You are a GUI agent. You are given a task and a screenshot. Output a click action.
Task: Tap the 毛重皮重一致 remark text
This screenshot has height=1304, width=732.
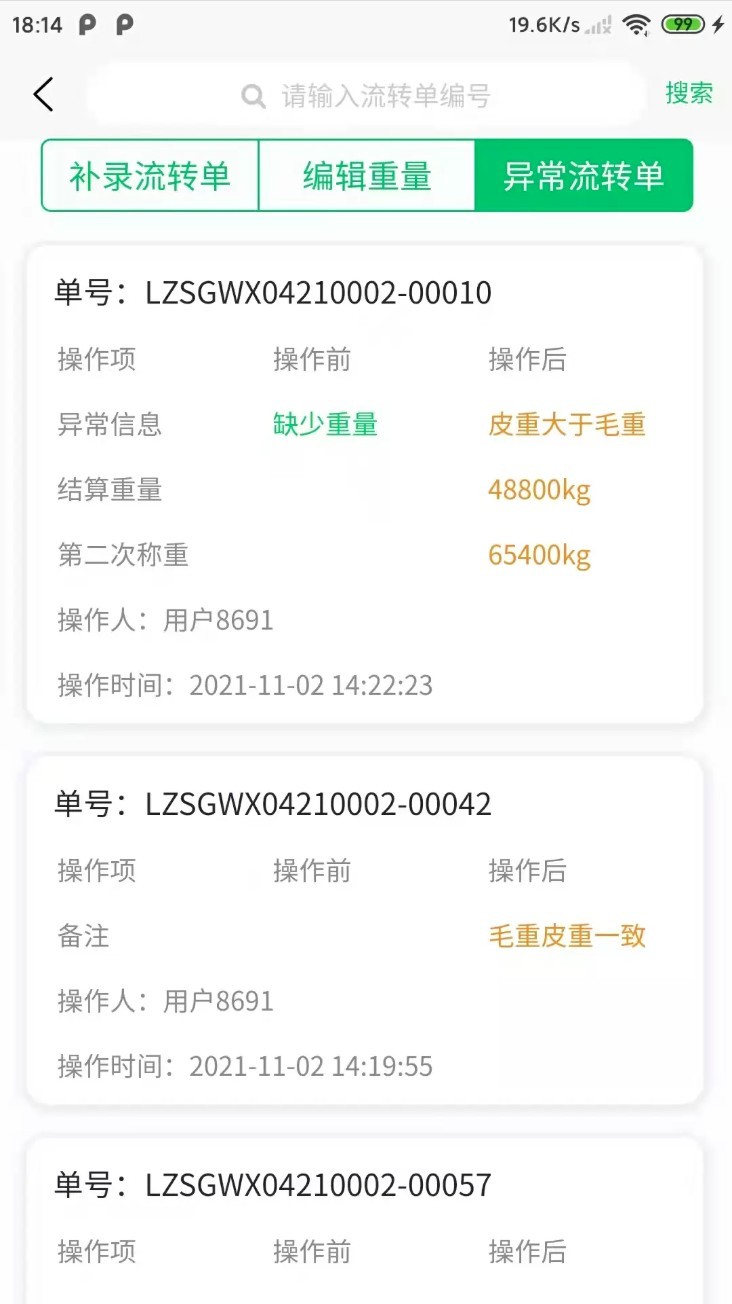567,936
